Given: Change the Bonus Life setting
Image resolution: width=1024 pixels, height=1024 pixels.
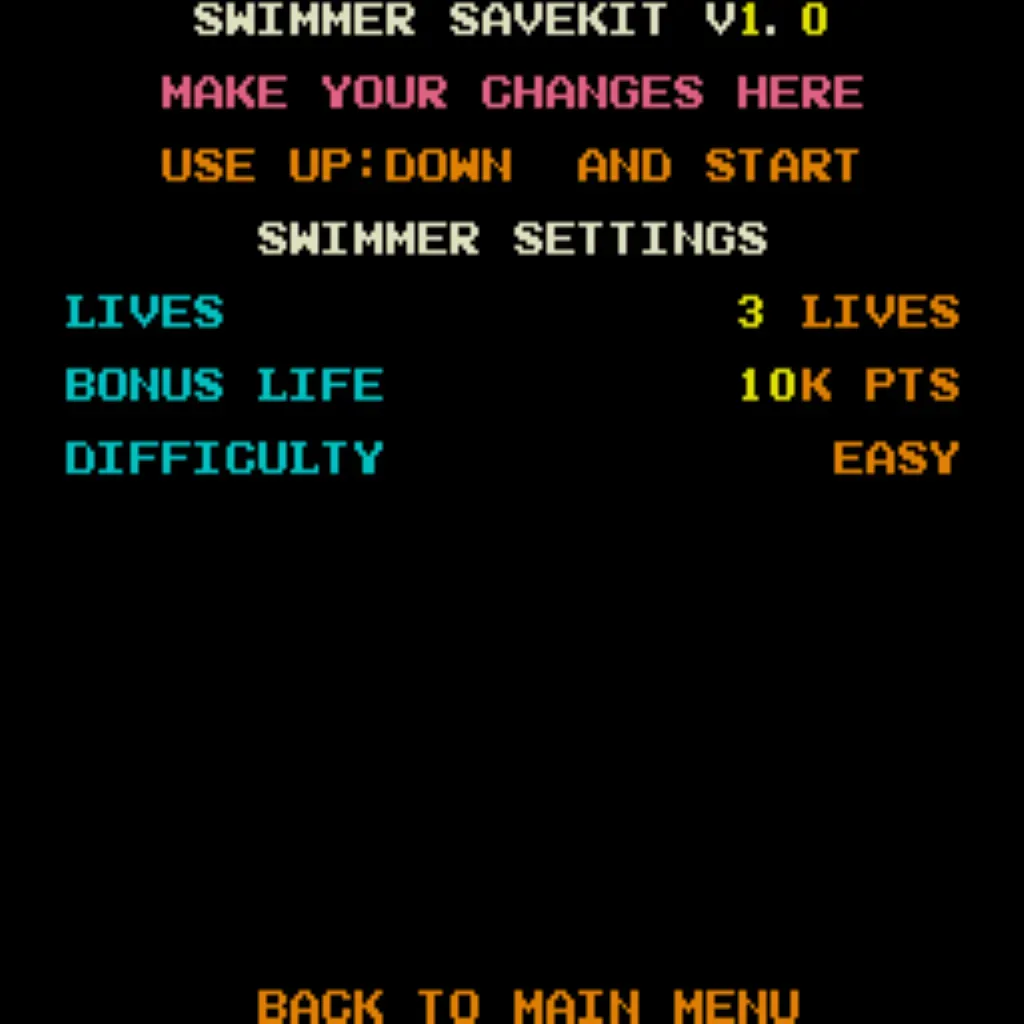Looking at the screenshot, I should pos(848,386).
